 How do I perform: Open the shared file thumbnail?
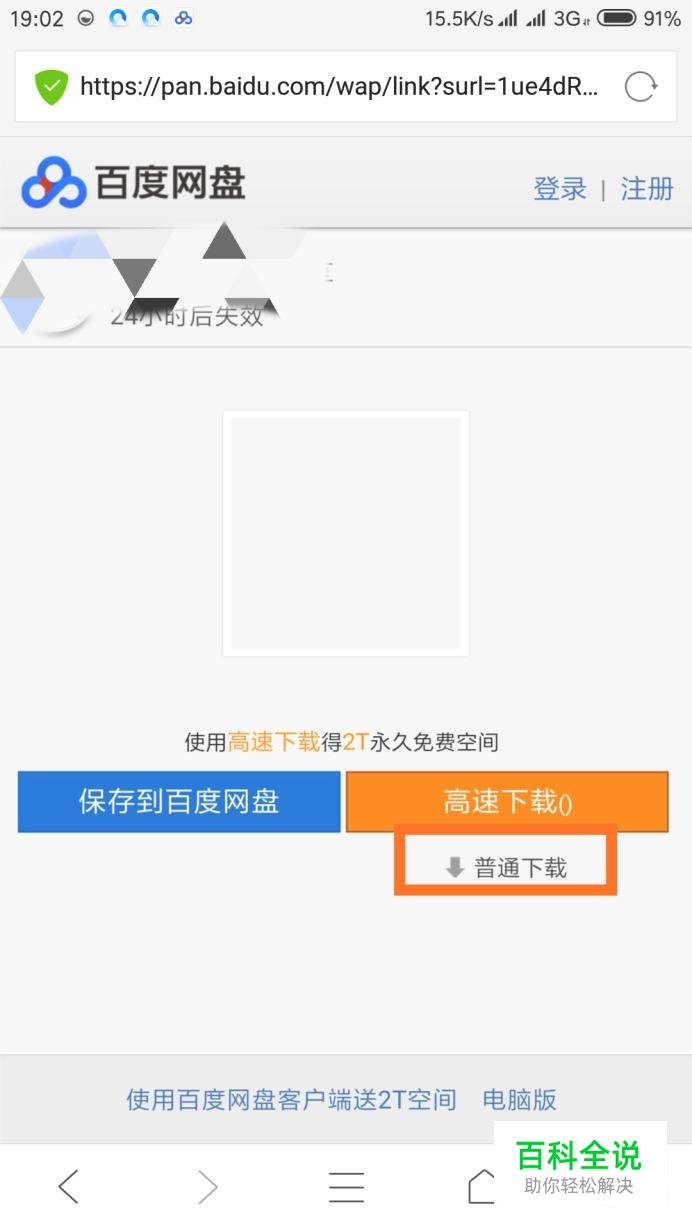pos(346,533)
